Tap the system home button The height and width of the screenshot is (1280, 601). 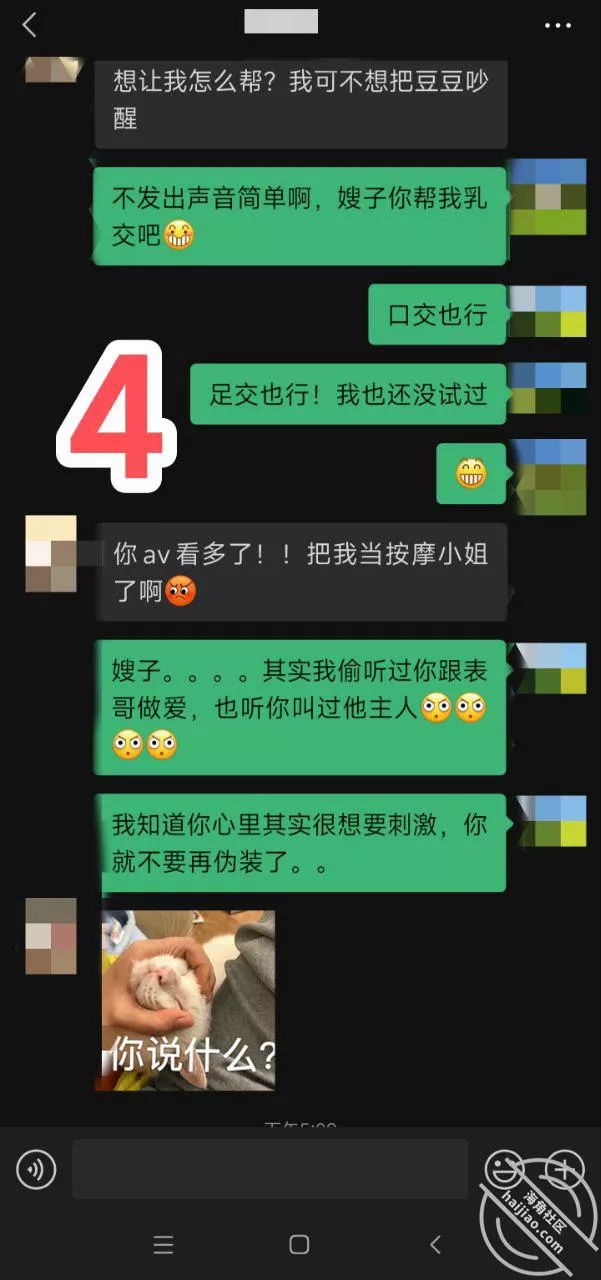click(x=298, y=1244)
